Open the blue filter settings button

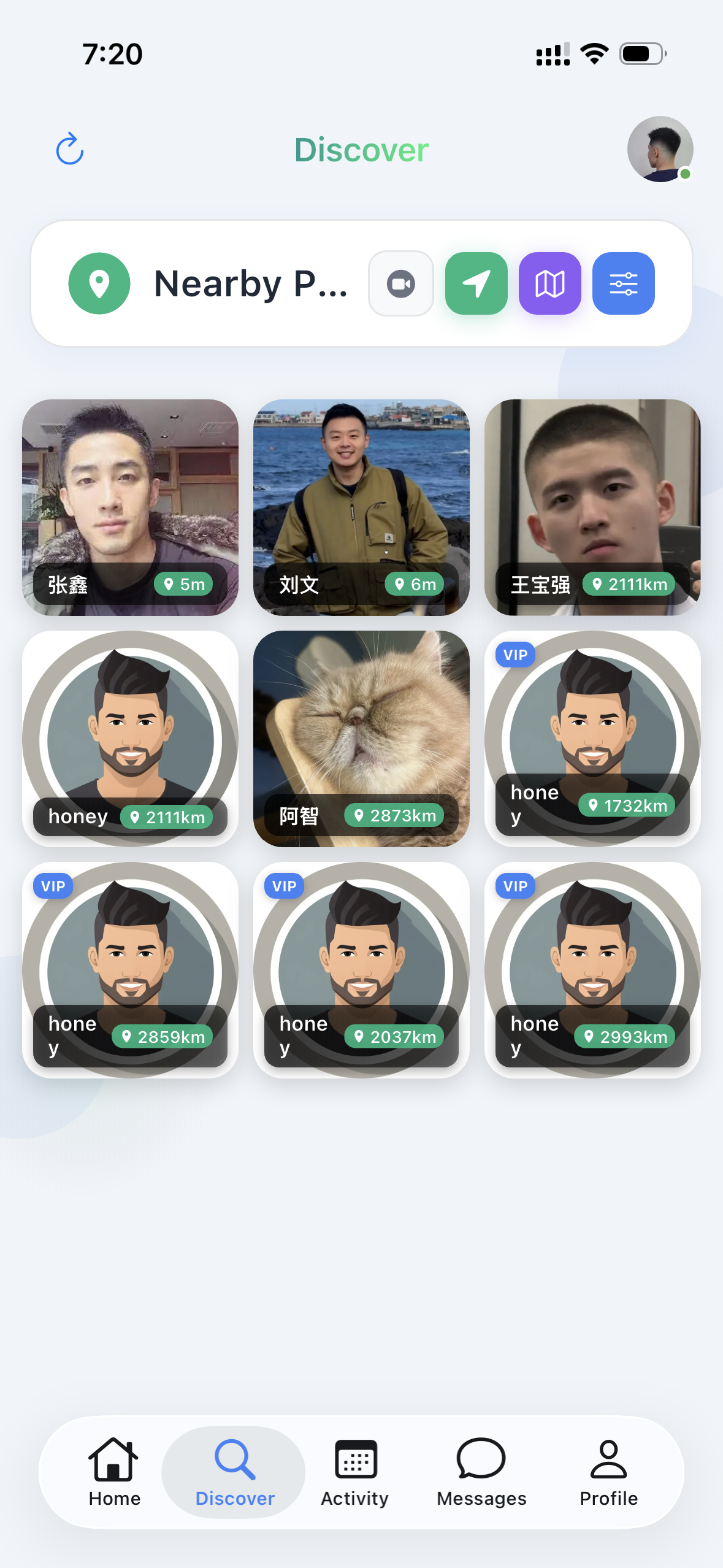[624, 283]
